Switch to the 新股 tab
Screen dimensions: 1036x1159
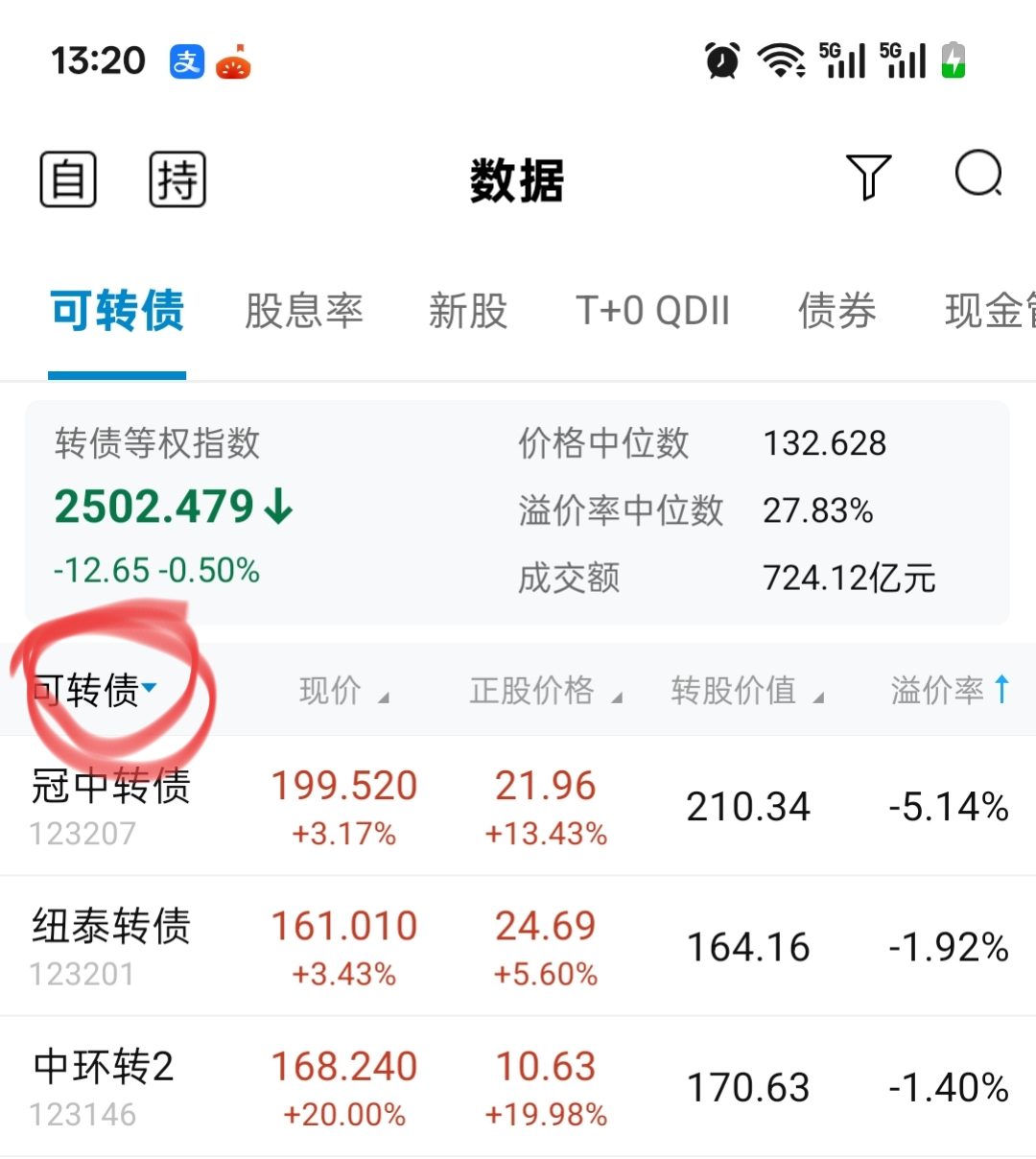click(x=467, y=311)
